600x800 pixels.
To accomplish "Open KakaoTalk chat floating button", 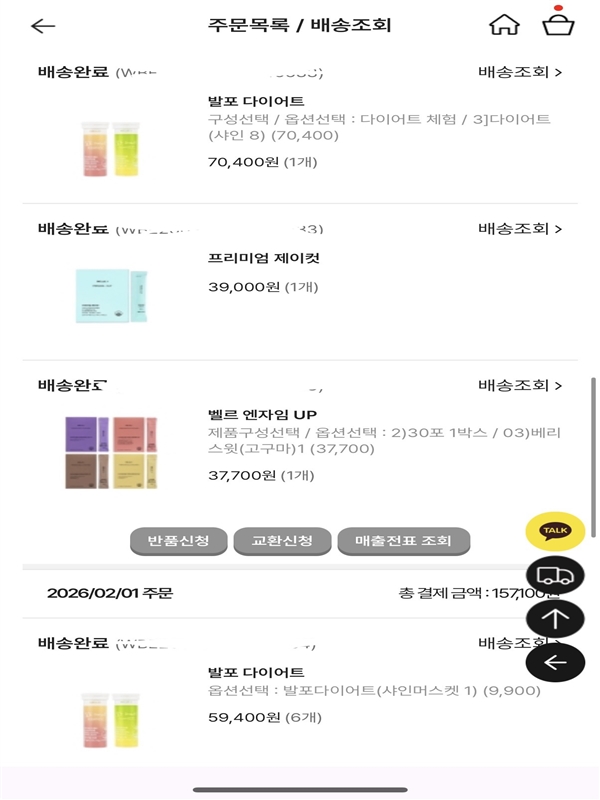I will pos(555,531).
